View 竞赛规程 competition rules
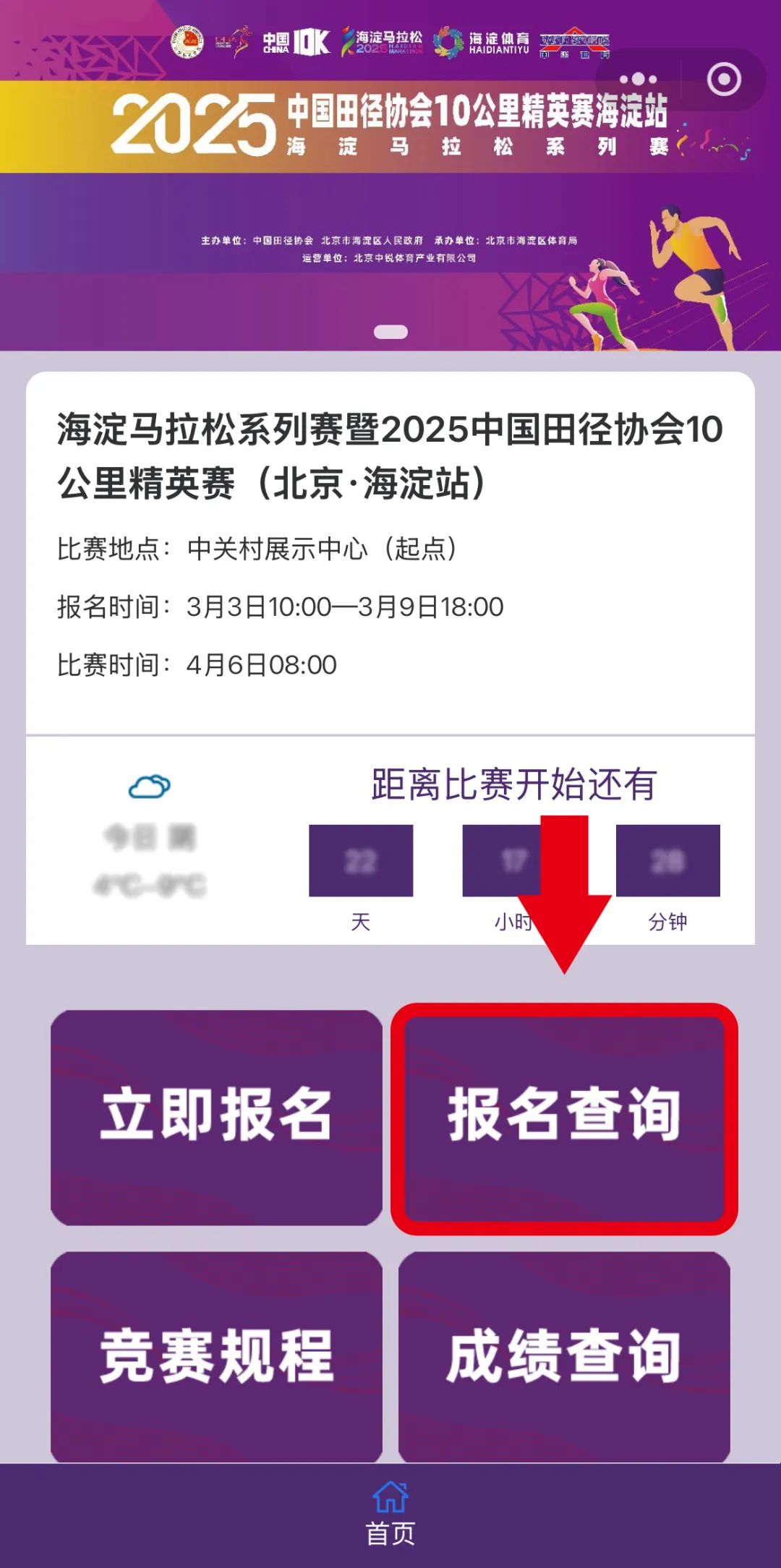781x1568 pixels. (216, 1358)
